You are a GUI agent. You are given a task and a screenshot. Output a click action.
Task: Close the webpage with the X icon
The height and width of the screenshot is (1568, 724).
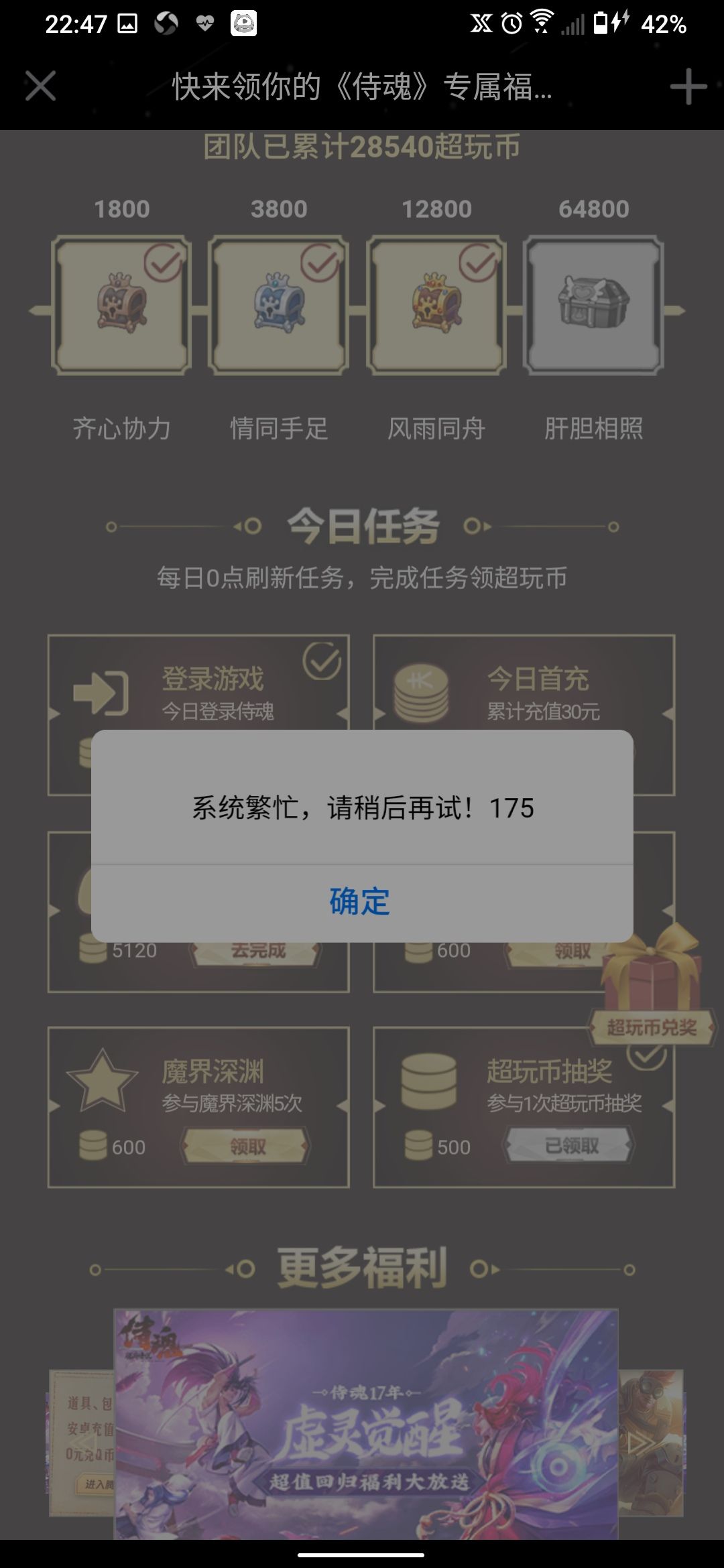point(40,86)
